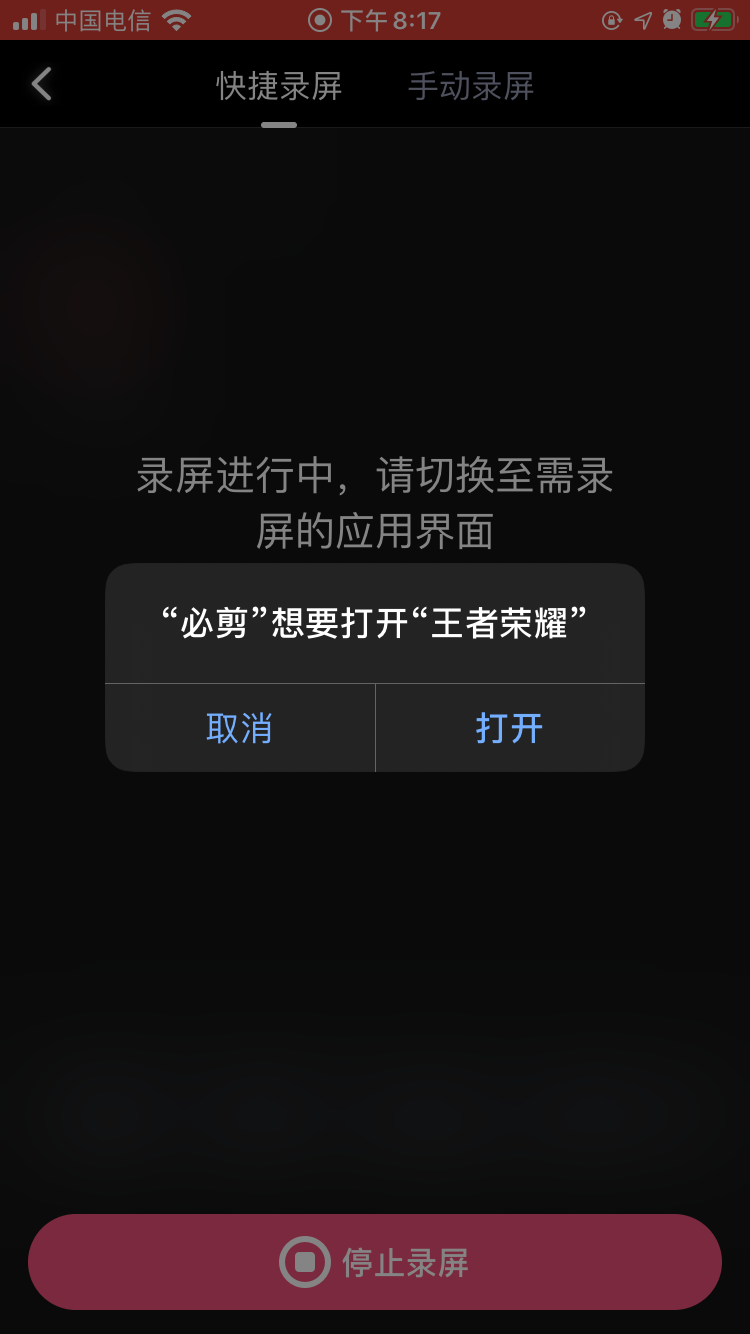
Task: Tap the battery charging icon
Action: tap(713, 17)
